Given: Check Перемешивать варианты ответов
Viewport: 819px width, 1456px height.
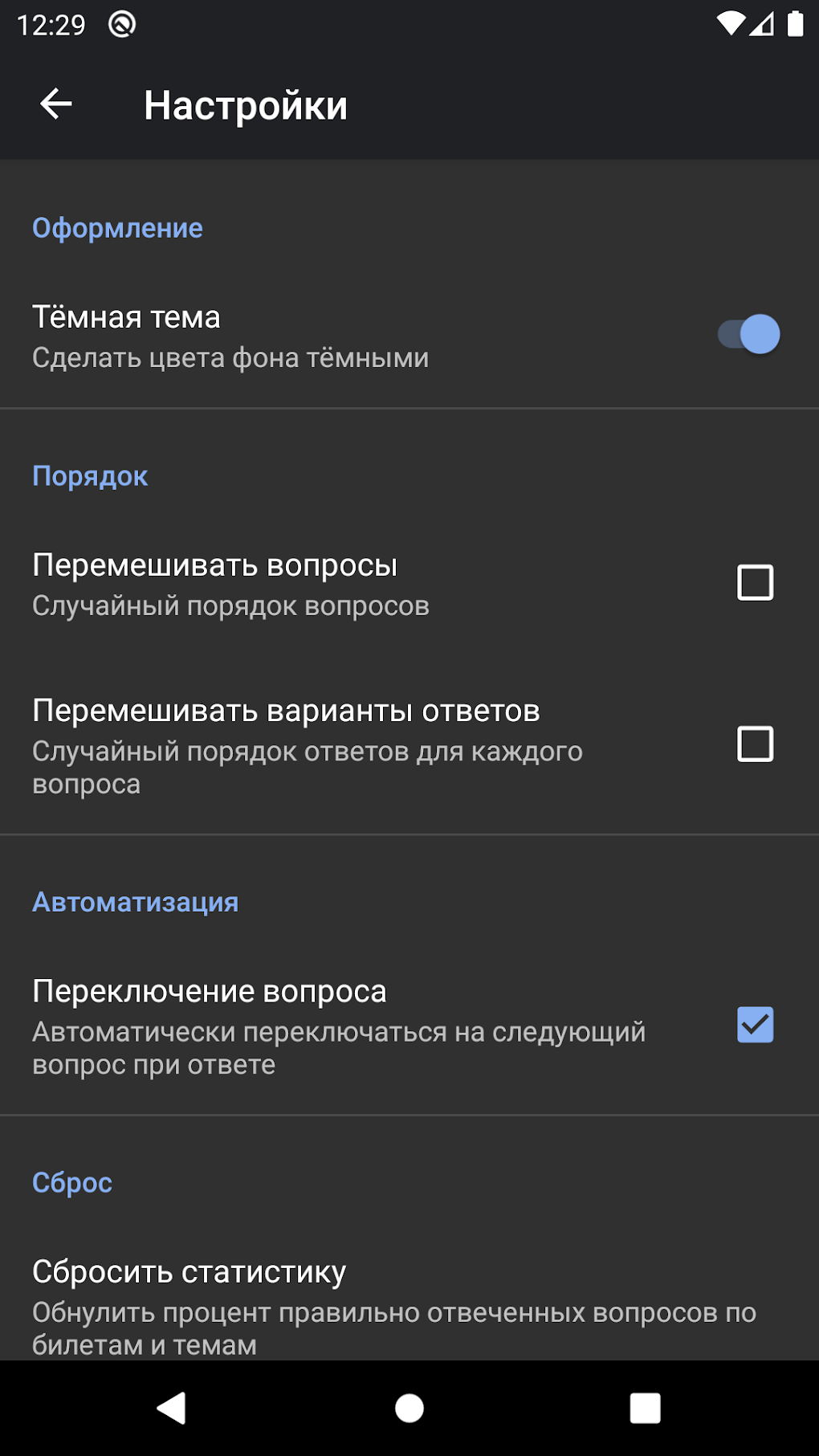Looking at the screenshot, I should (x=755, y=744).
